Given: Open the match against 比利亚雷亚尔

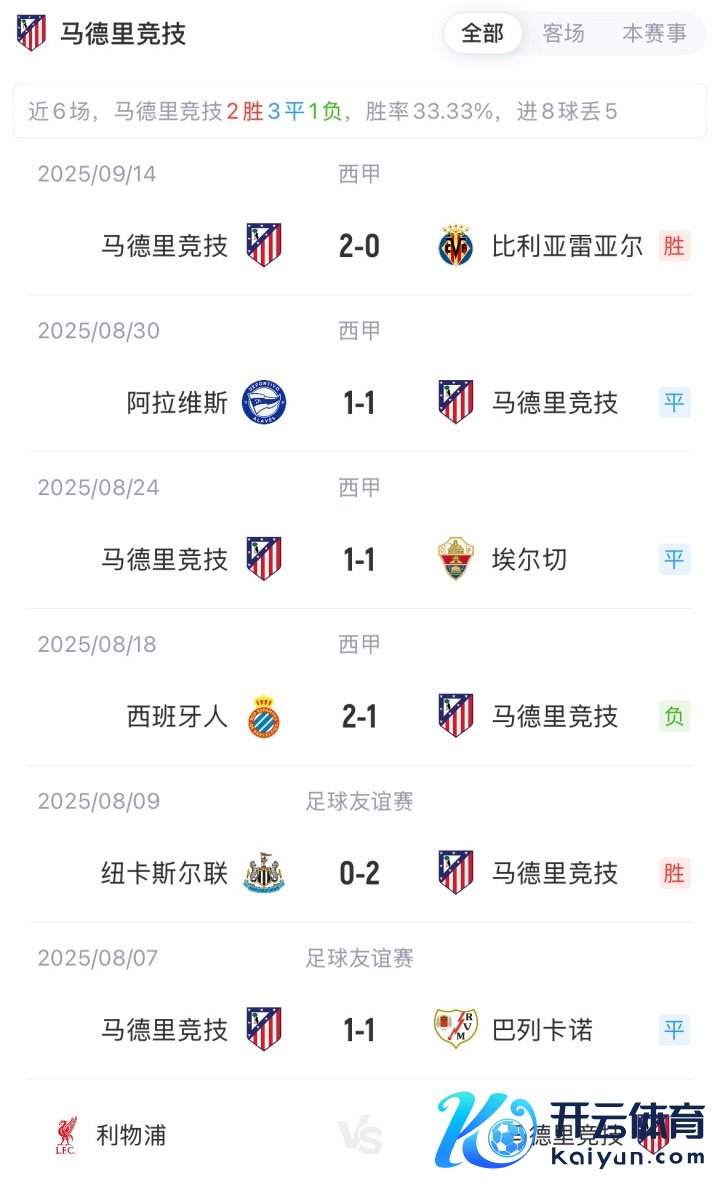Looking at the screenshot, I should 359,245.
